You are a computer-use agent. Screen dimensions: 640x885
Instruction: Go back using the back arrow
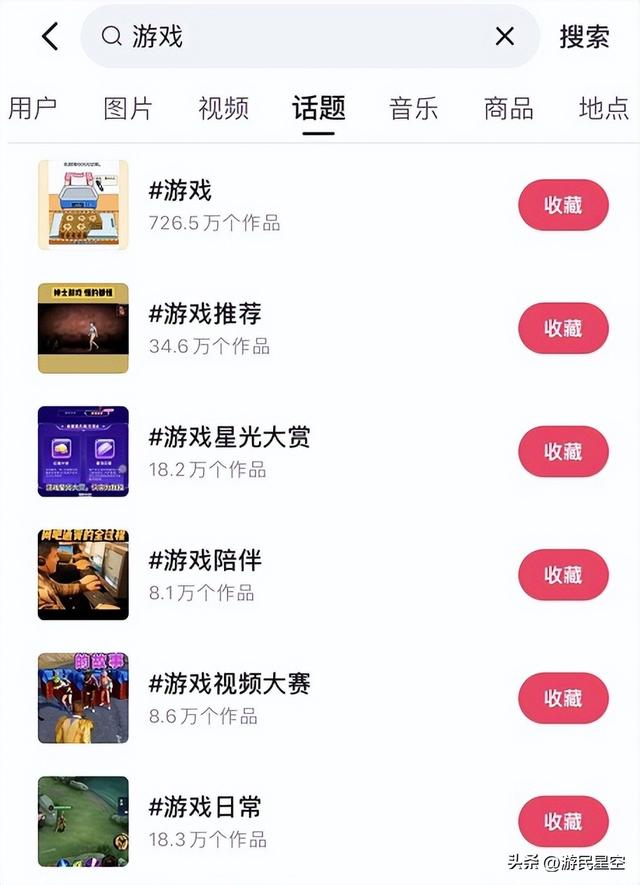click(x=50, y=37)
